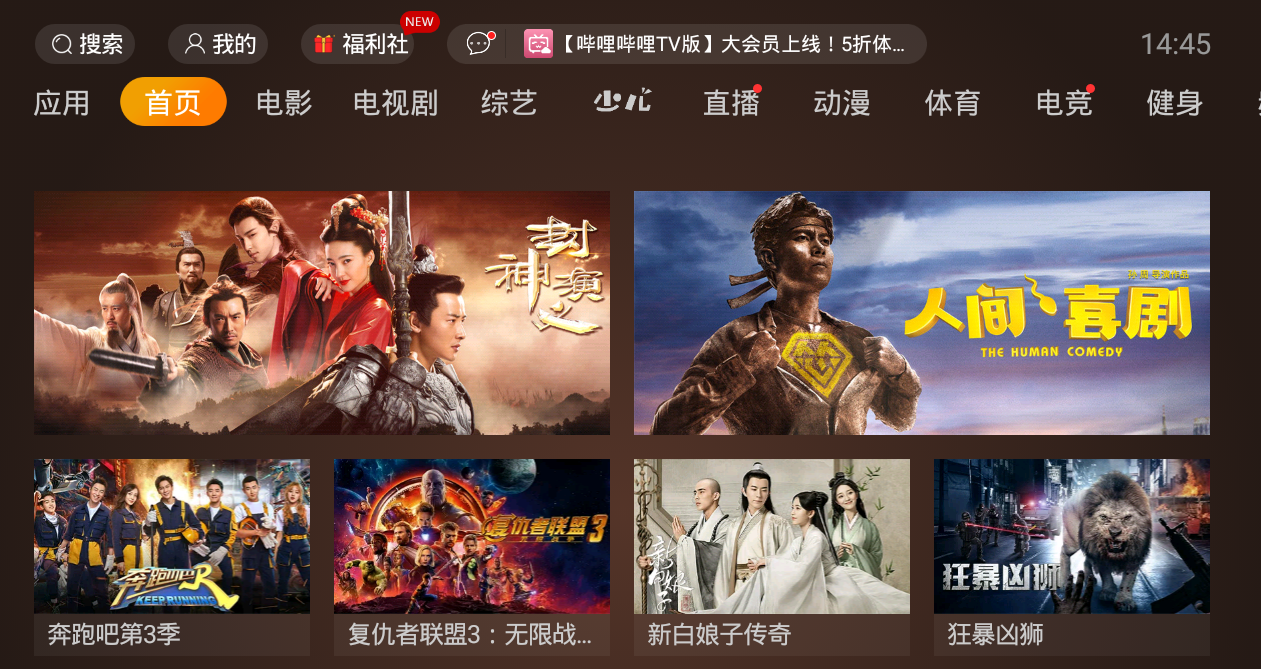Open the 电竞 tab
This screenshot has width=1261, height=669.
click(1063, 102)
